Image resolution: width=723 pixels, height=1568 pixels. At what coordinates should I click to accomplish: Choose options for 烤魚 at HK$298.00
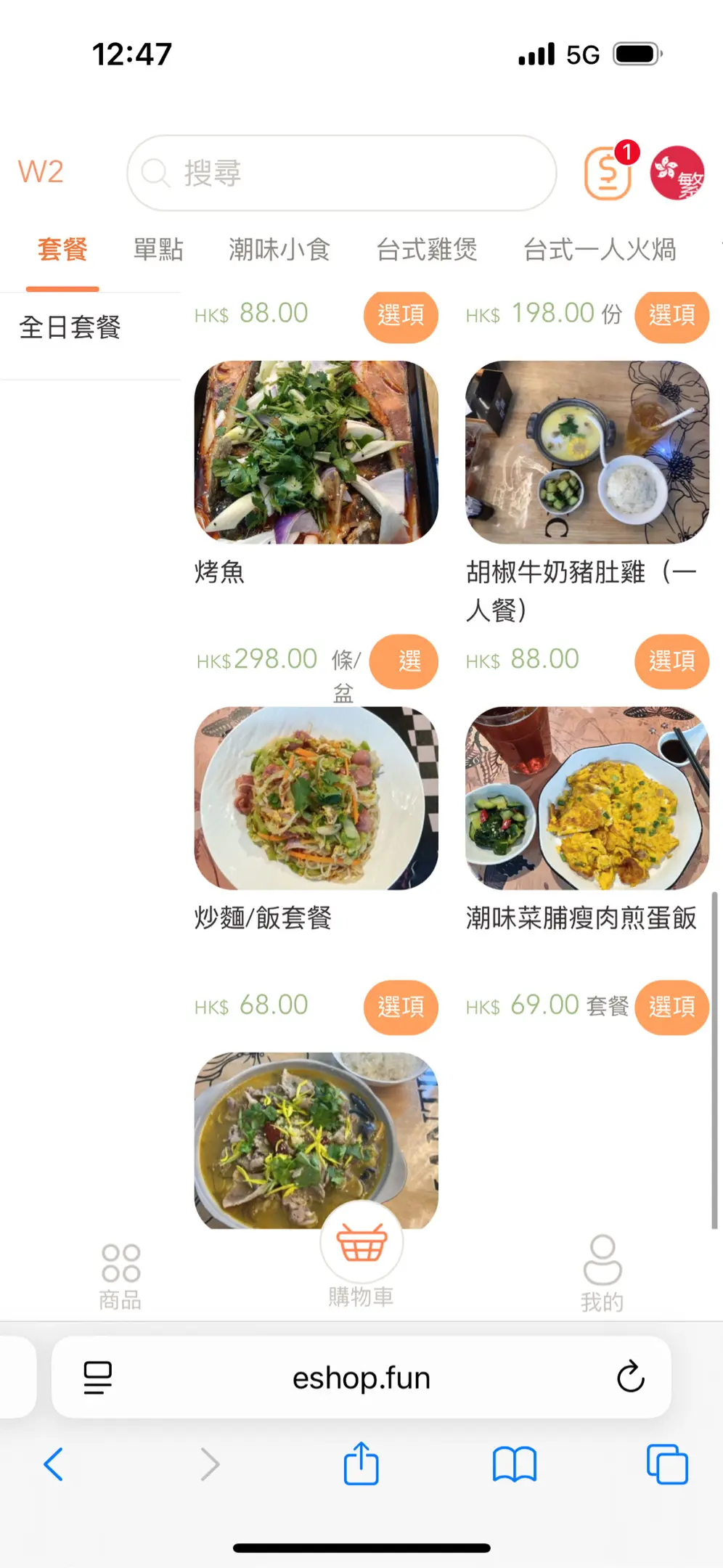[404, 661]
